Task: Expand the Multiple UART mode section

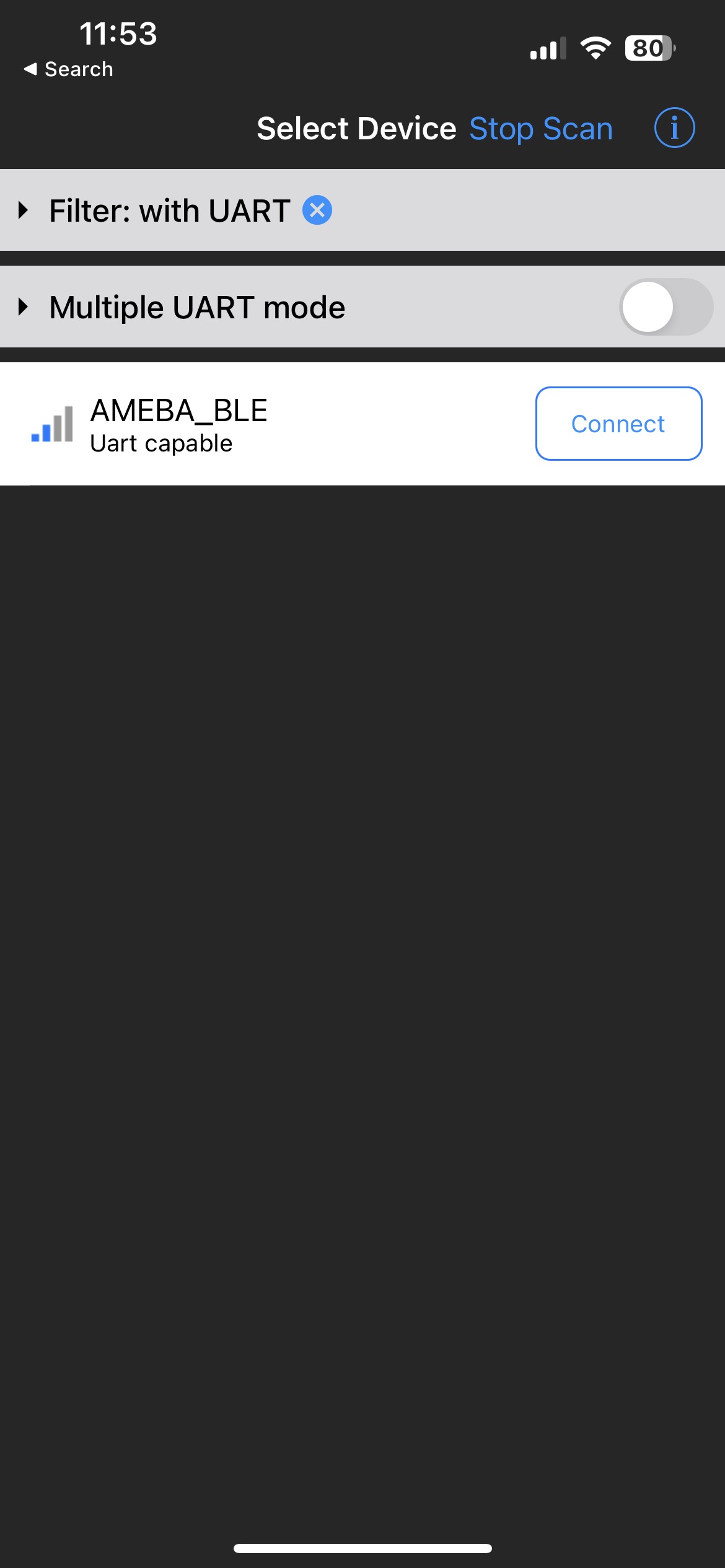Action: point(24,307)
